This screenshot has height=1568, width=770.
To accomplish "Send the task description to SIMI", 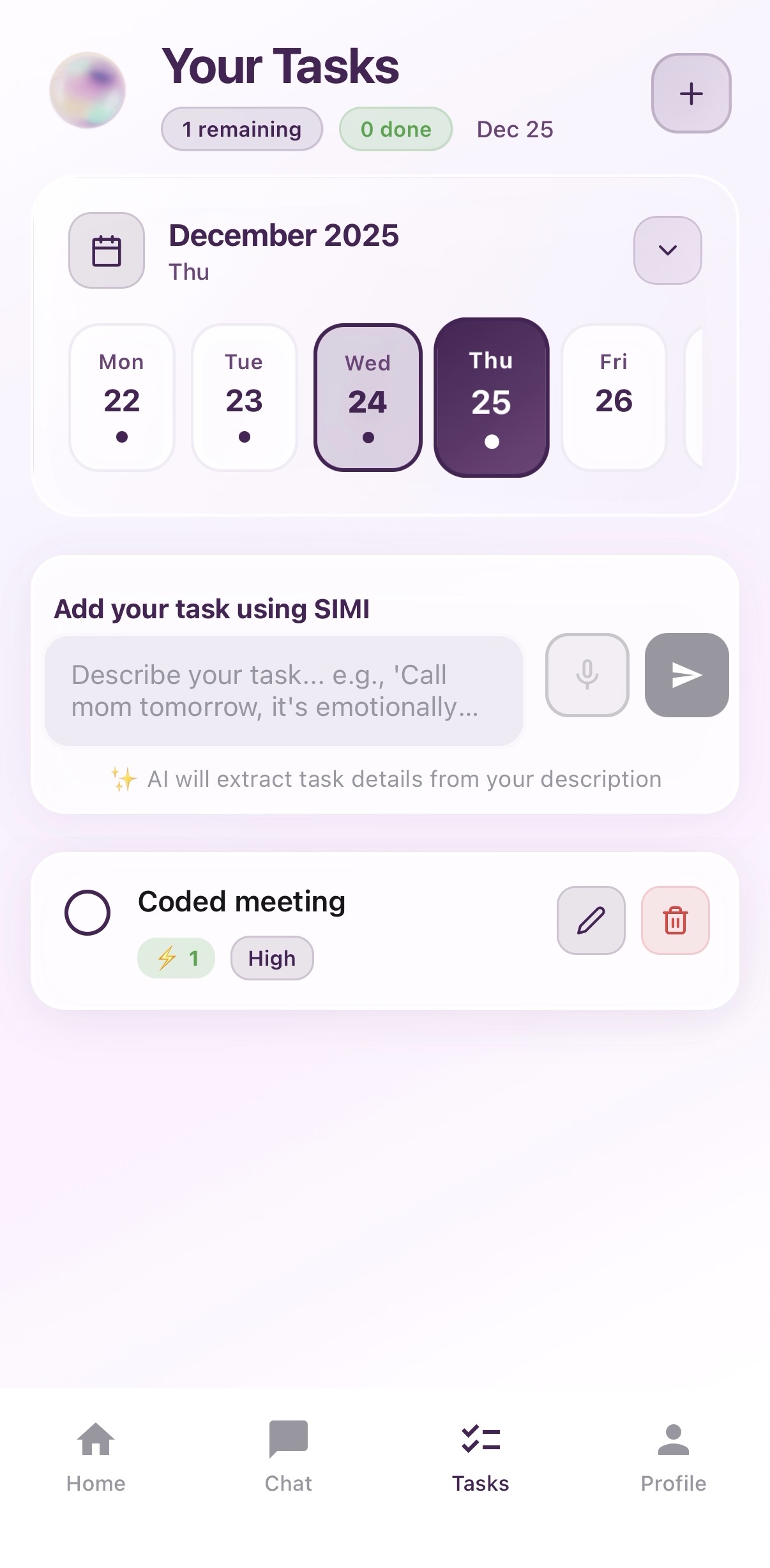I will (686, 675).
